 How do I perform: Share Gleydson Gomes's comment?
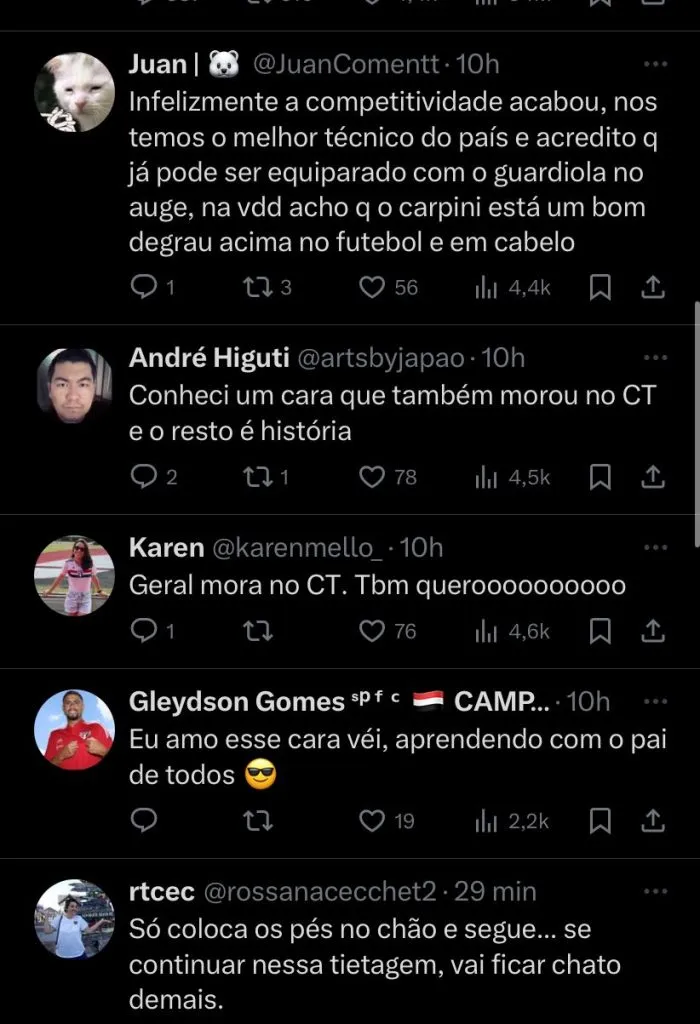[x=652, y=821]
